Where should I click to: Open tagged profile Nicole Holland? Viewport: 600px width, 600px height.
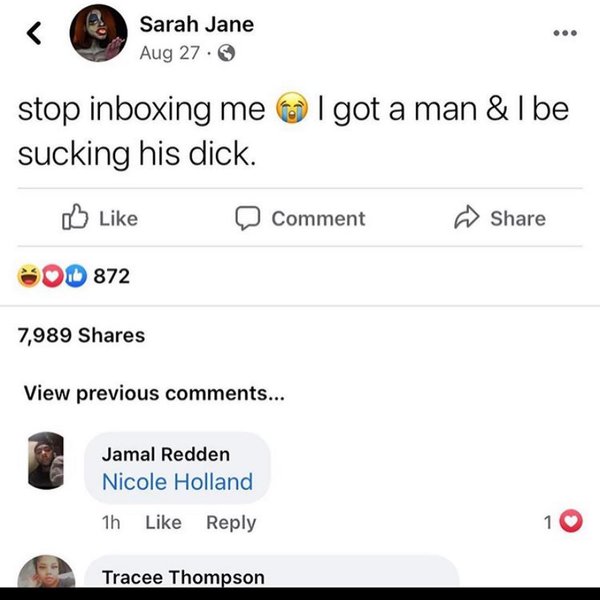177,482
